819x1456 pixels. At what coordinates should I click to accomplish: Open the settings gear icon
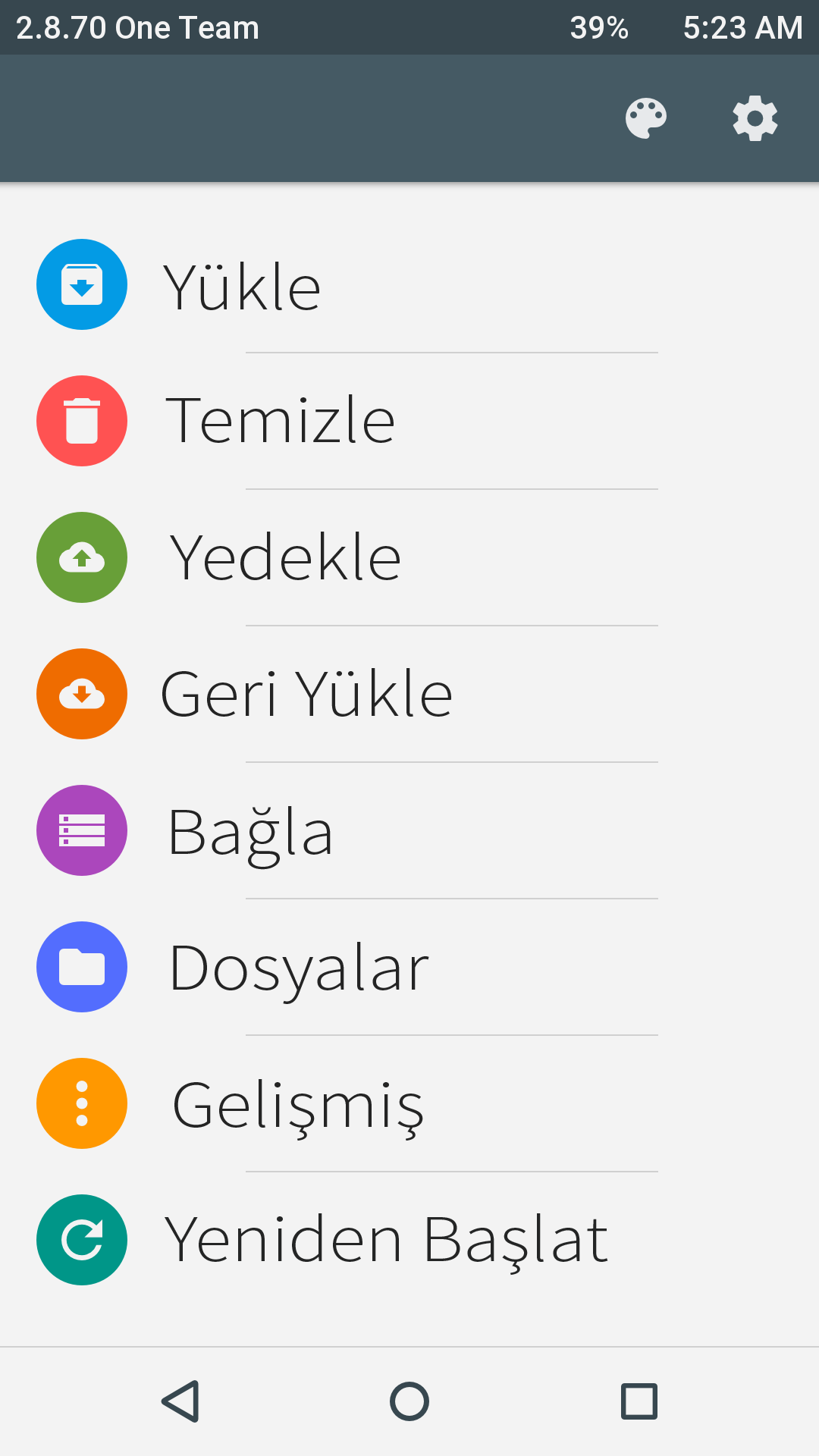point(755,118)
